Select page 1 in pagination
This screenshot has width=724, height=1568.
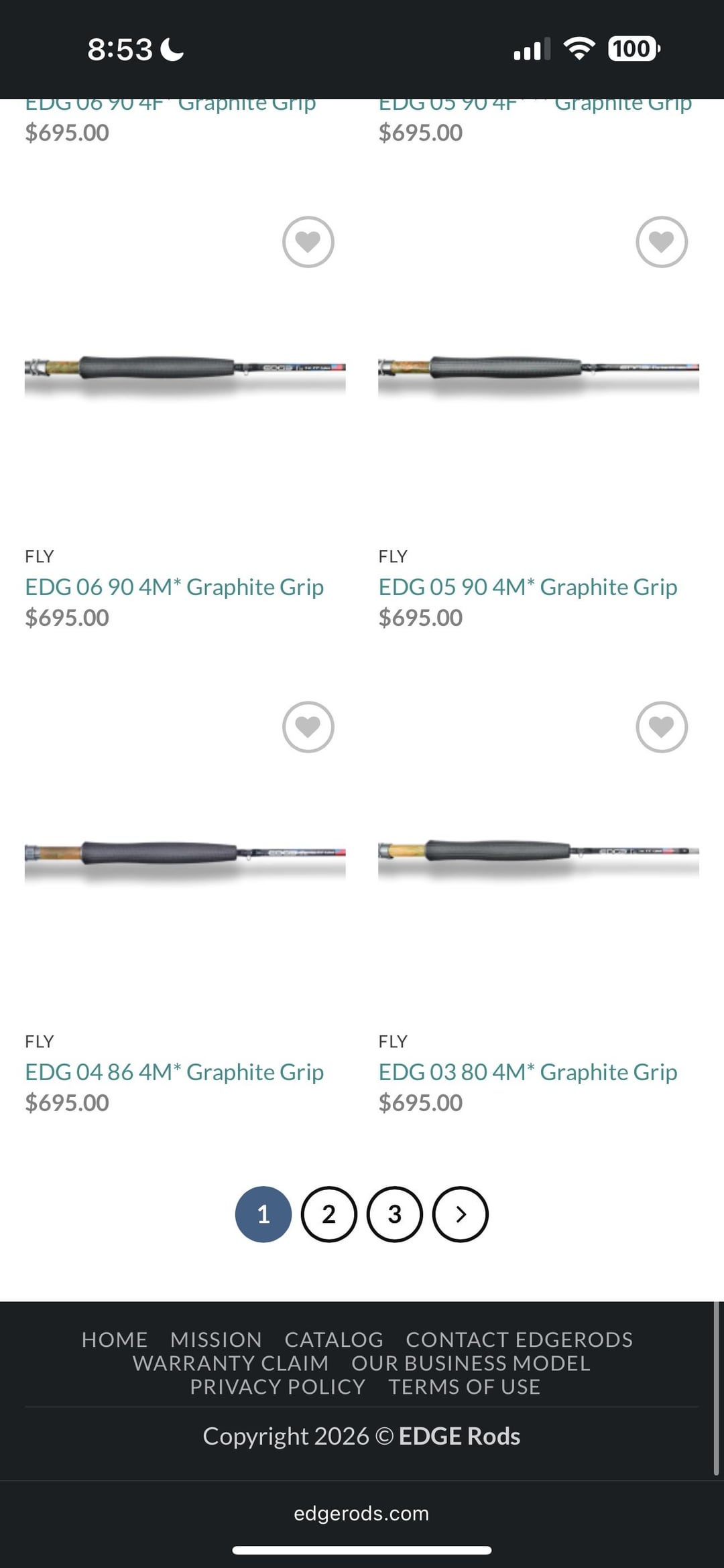(263, 1214)
